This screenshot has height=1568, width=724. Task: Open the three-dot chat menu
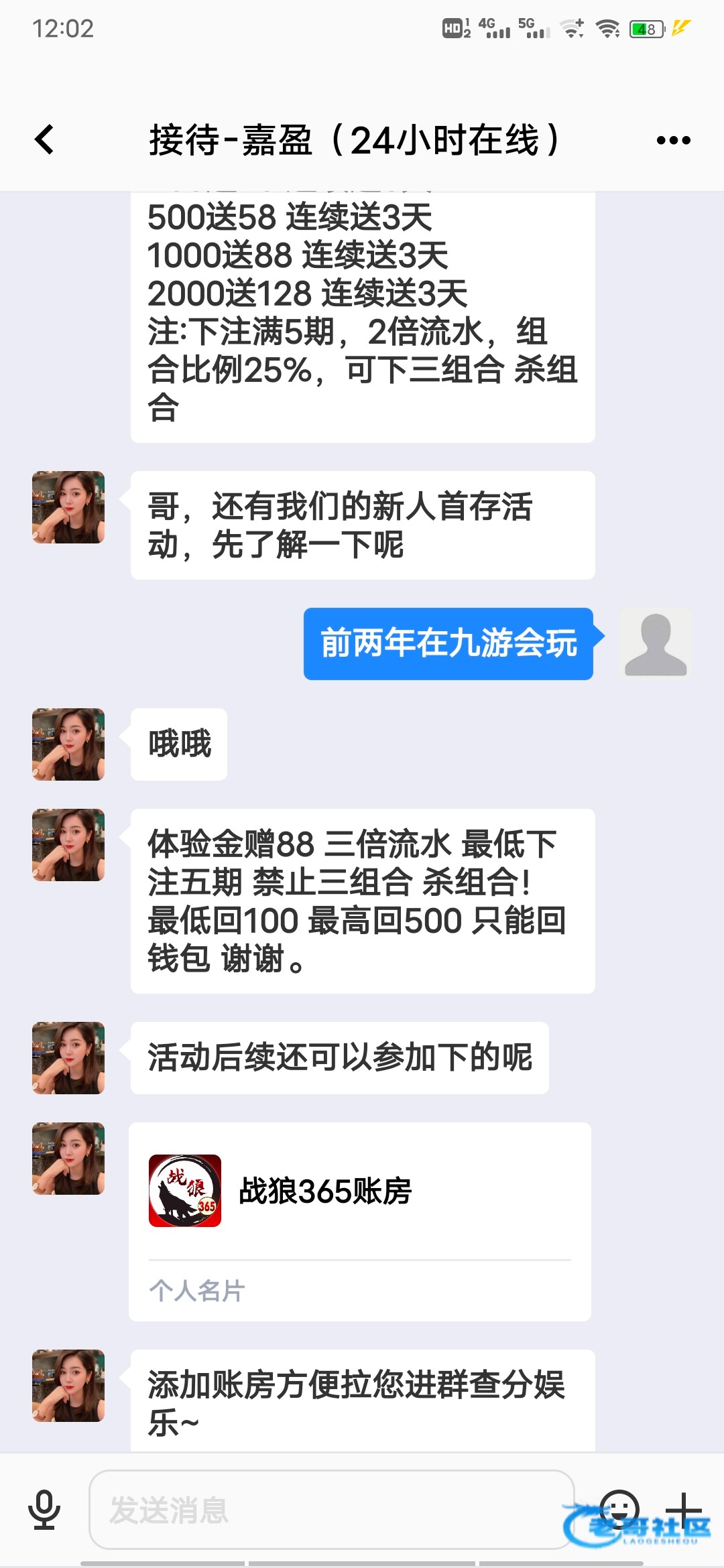[673, 140]
